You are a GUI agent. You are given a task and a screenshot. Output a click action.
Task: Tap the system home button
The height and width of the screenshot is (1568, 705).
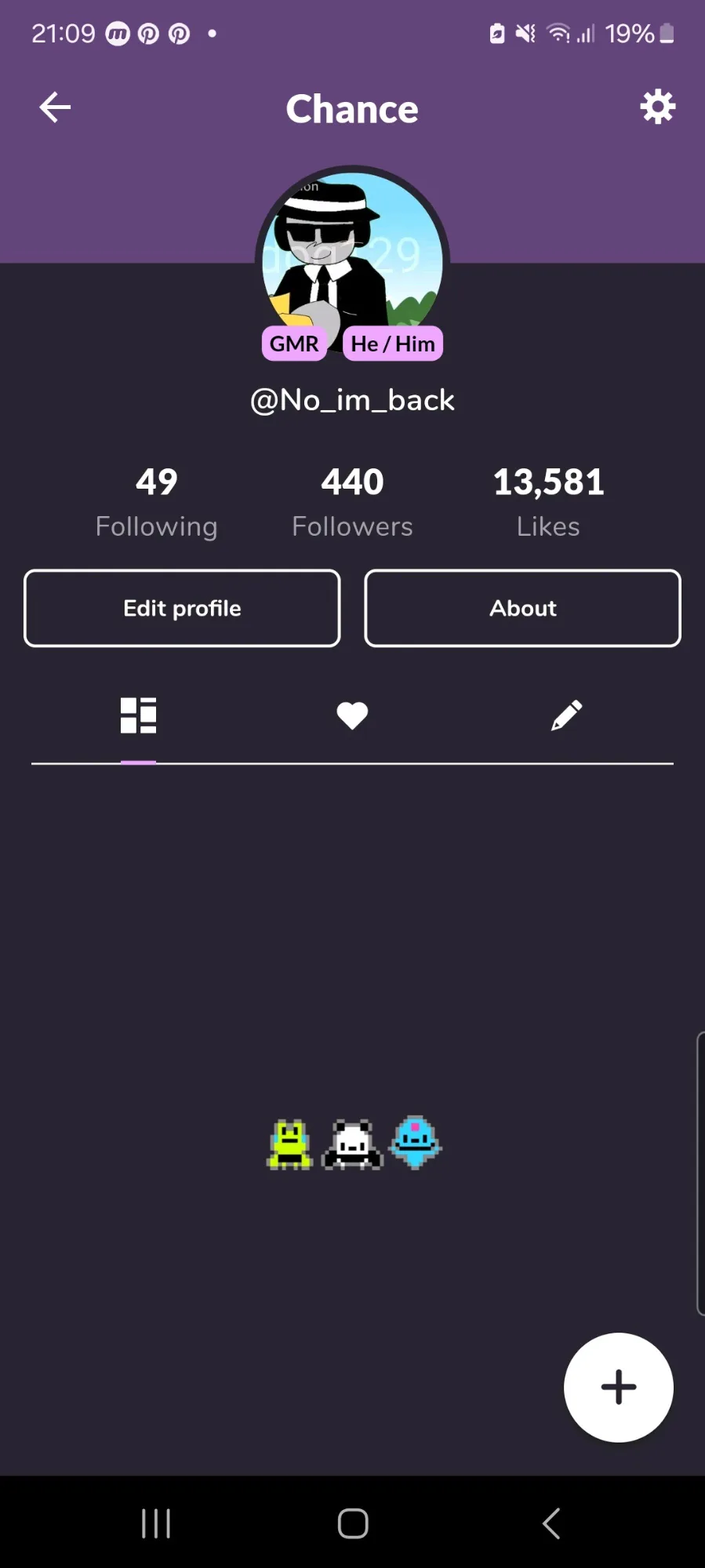[352, 1523]
